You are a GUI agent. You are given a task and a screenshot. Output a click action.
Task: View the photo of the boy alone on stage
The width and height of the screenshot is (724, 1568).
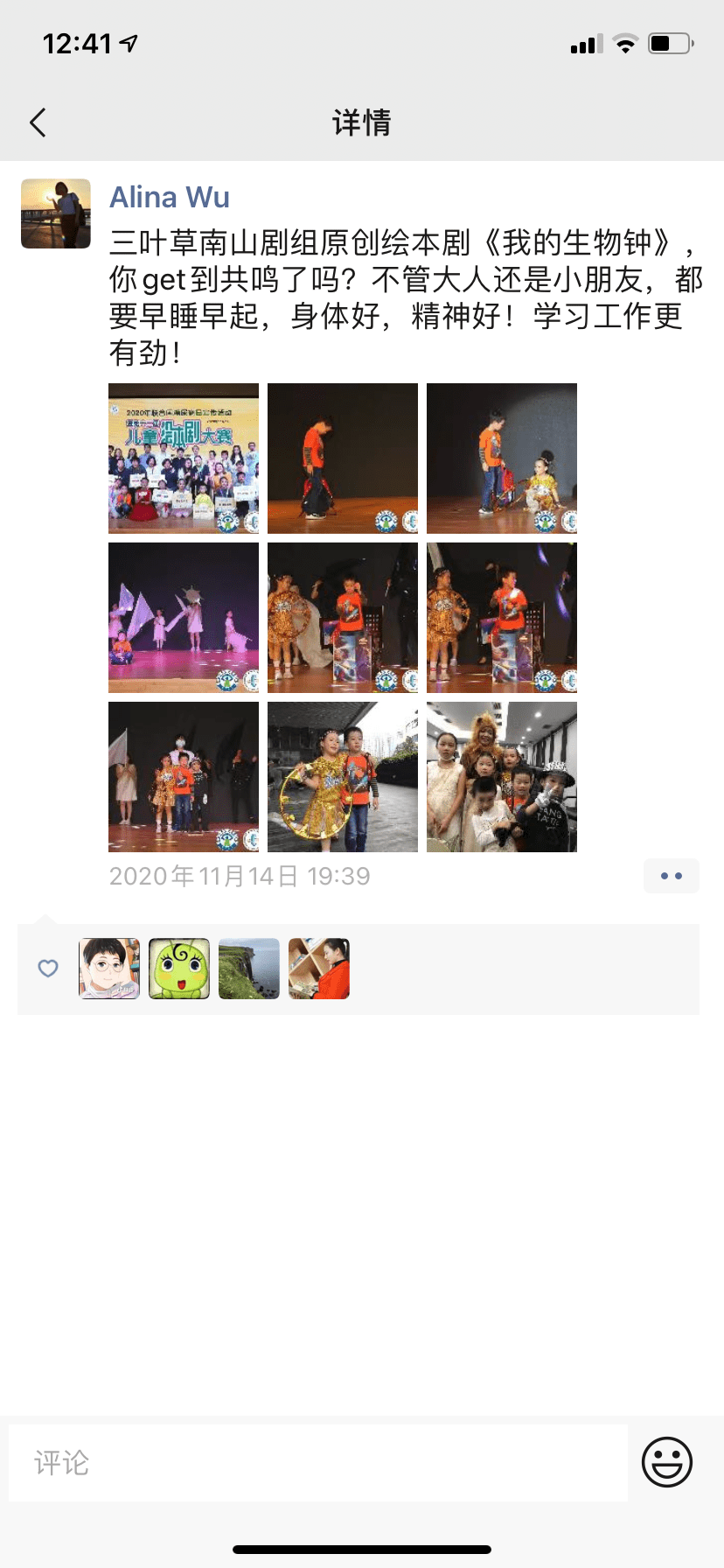pos(343,458)
